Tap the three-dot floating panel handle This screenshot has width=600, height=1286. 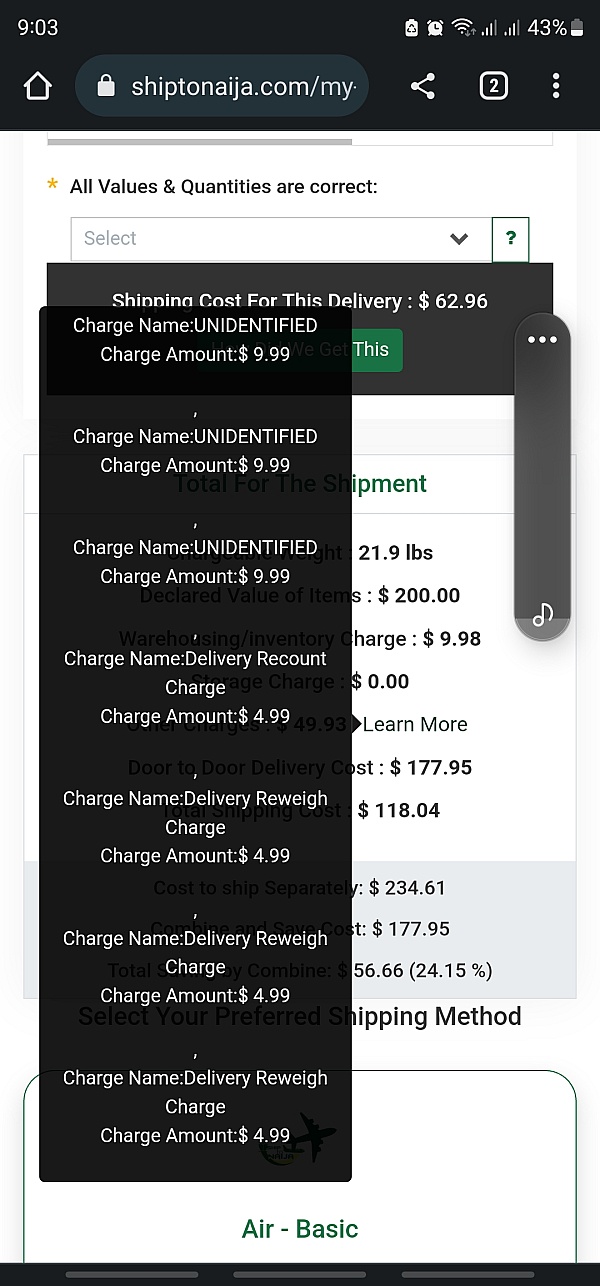coord(542,340)
